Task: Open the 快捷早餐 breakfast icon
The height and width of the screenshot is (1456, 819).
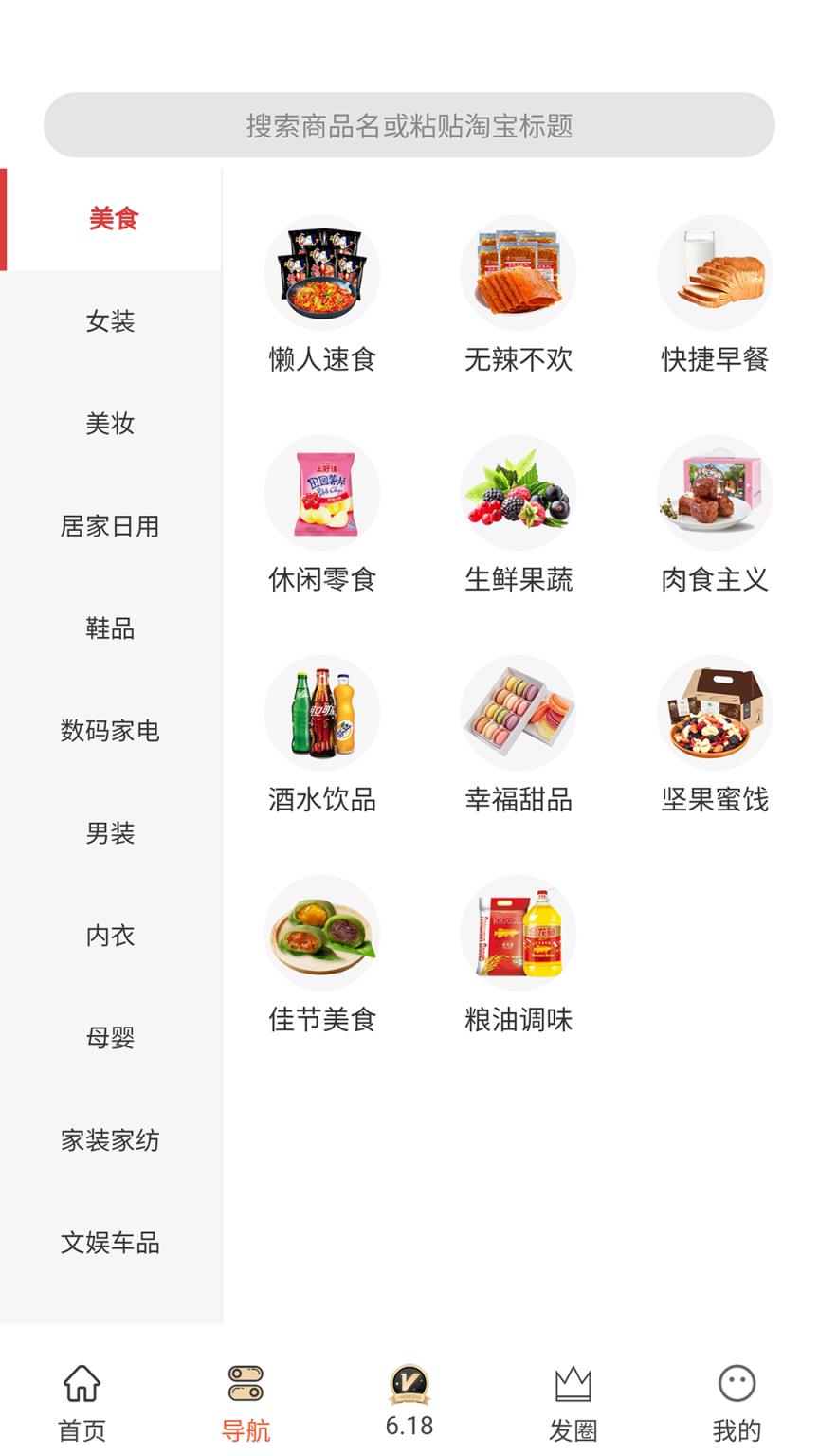Action: tap(715, 272)
